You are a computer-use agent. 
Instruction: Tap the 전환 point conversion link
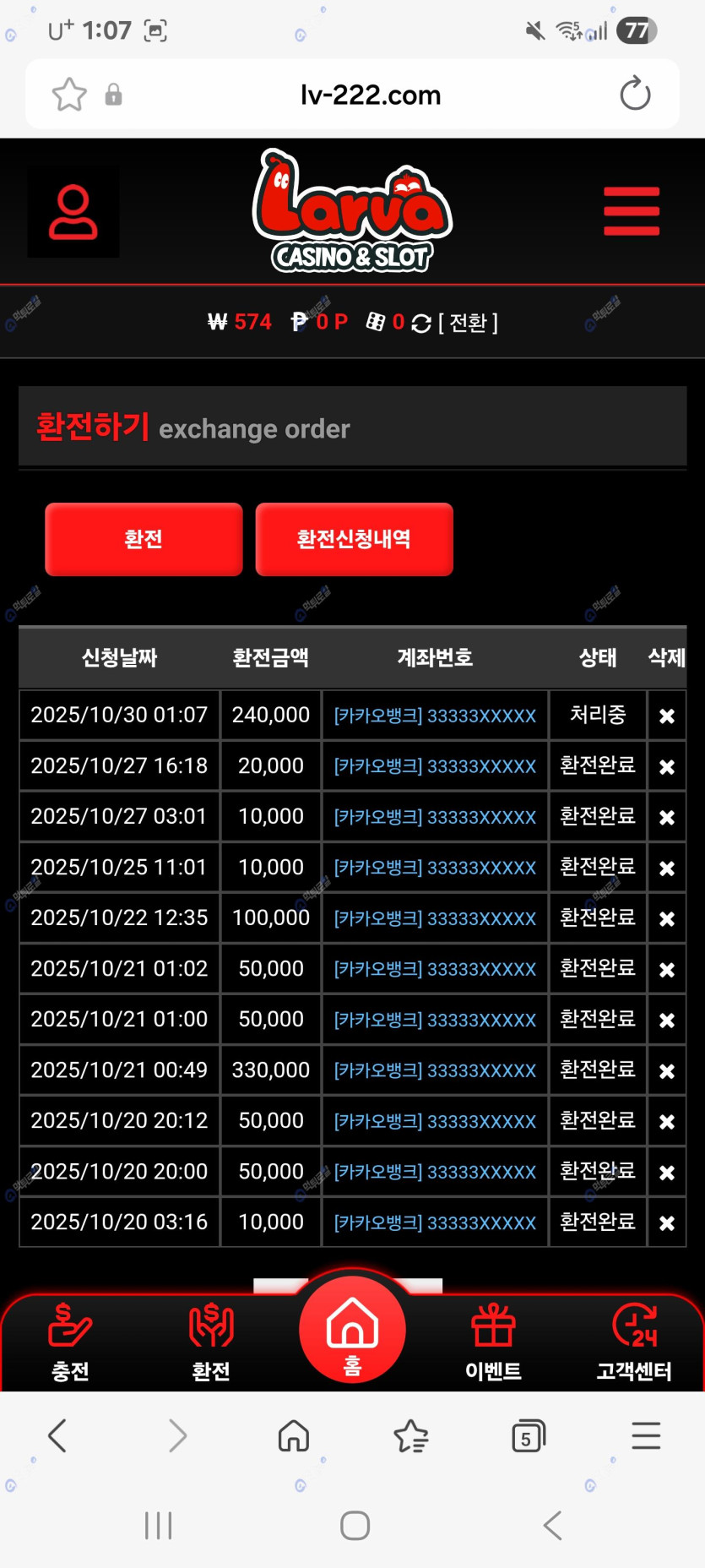click(x=468, y=323)
